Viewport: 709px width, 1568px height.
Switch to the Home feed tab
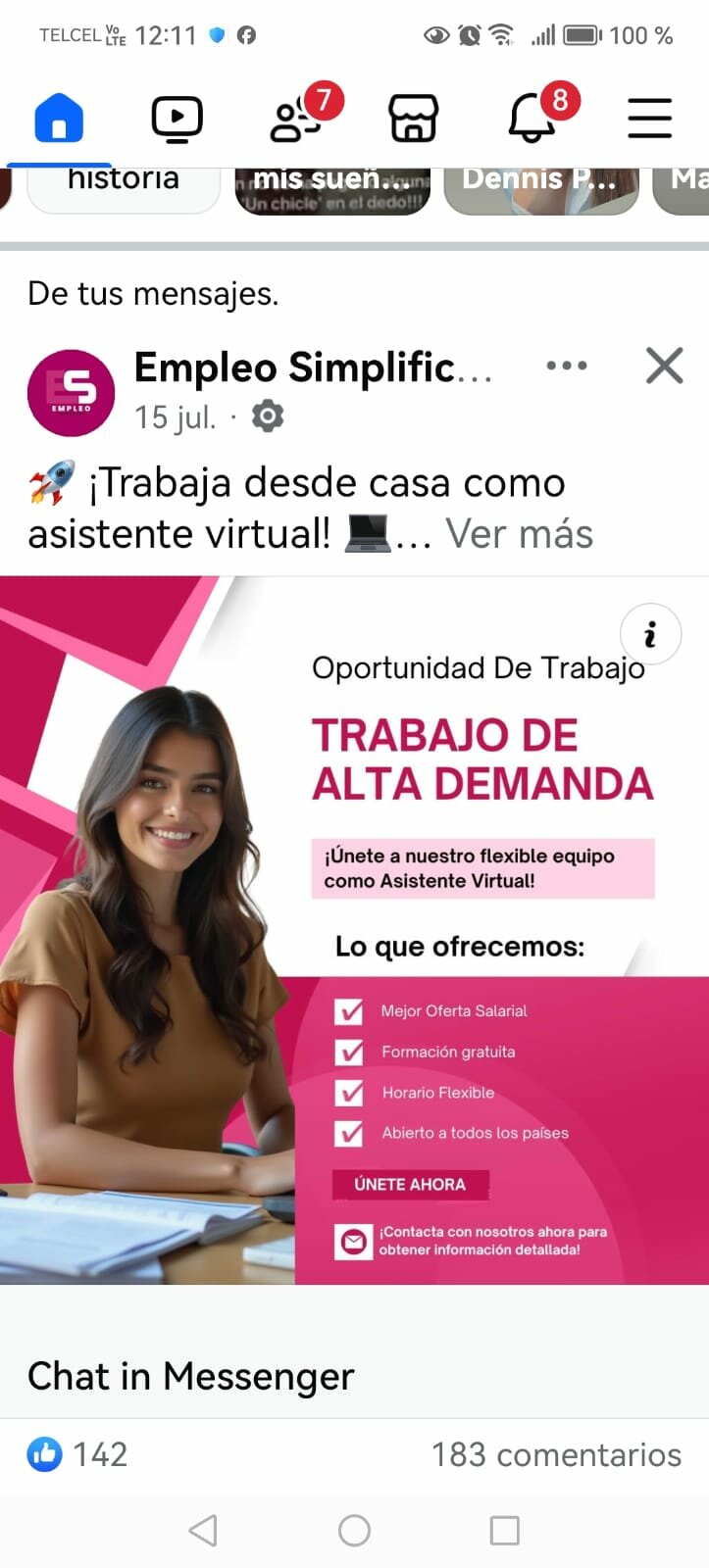pos(59,119)
